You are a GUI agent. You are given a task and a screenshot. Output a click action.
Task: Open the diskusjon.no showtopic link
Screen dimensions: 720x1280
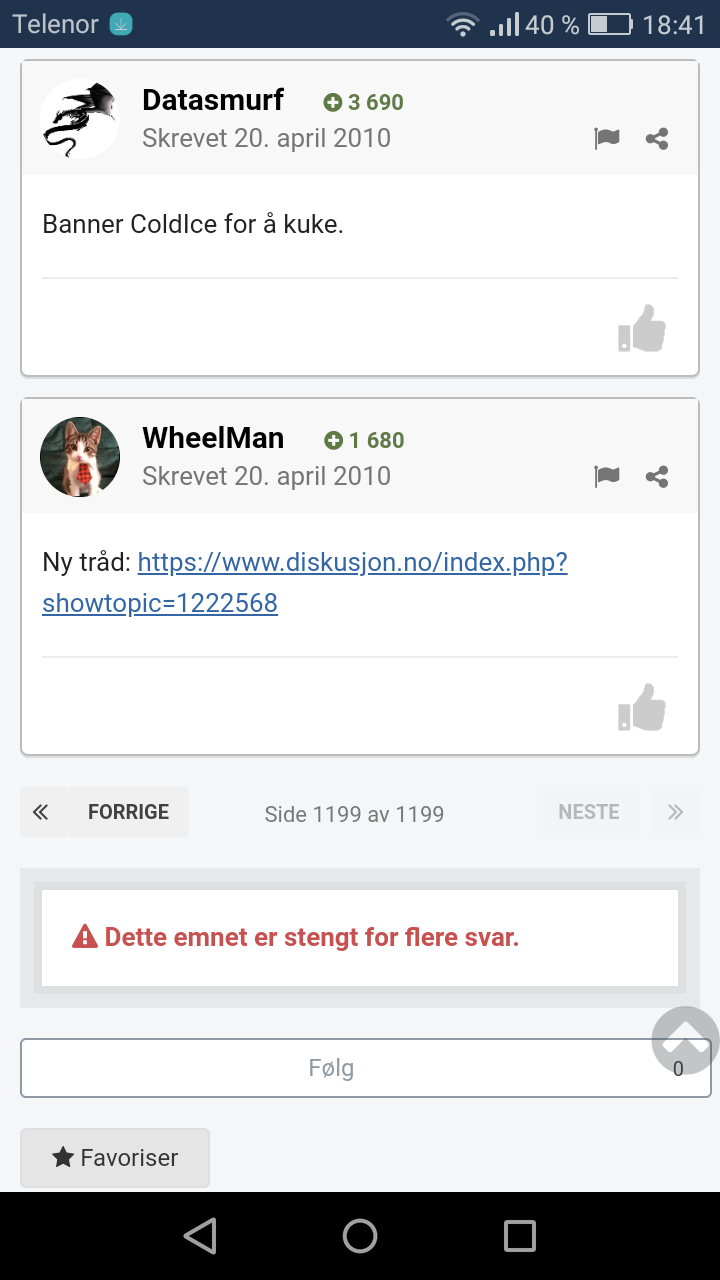(x=305, y=583)
